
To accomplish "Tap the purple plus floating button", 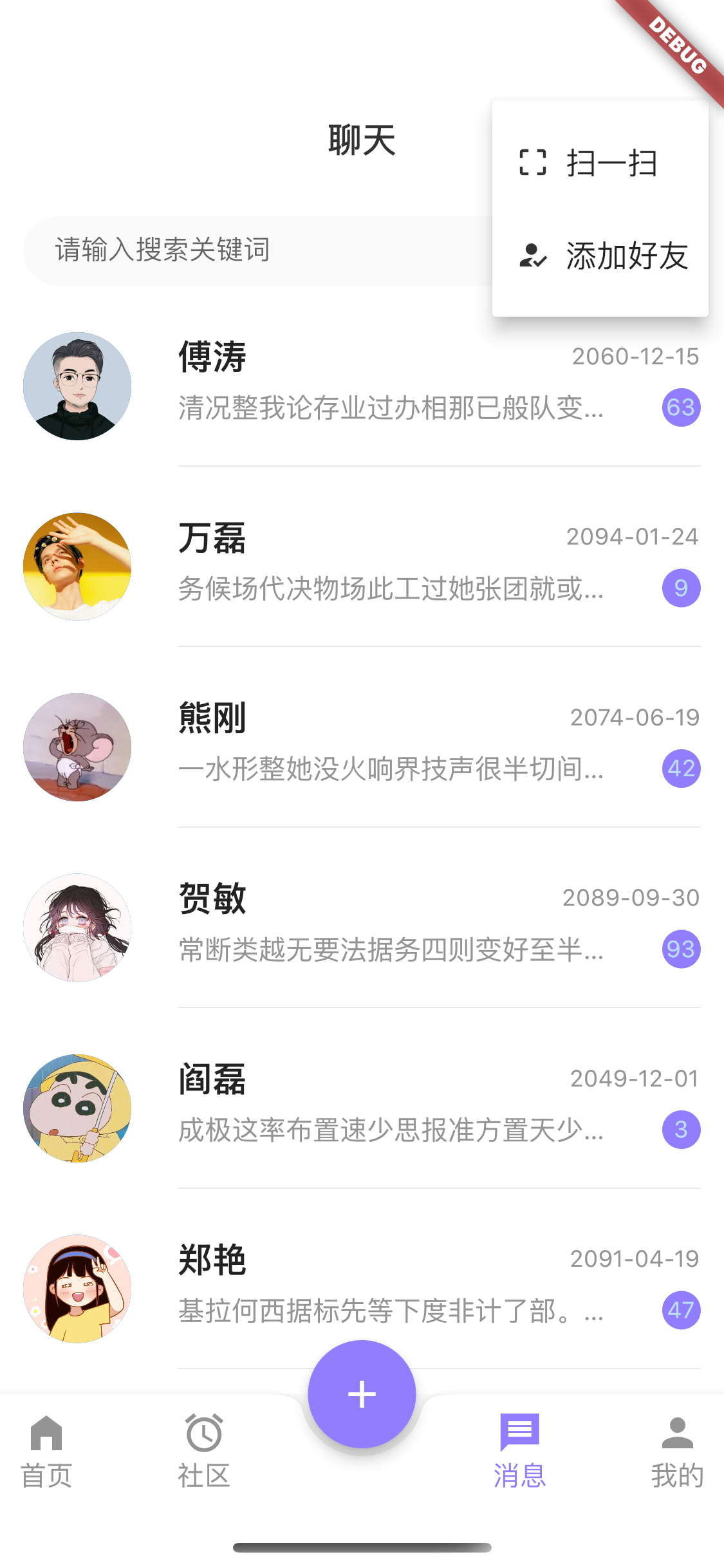I will coord(362,1393).
